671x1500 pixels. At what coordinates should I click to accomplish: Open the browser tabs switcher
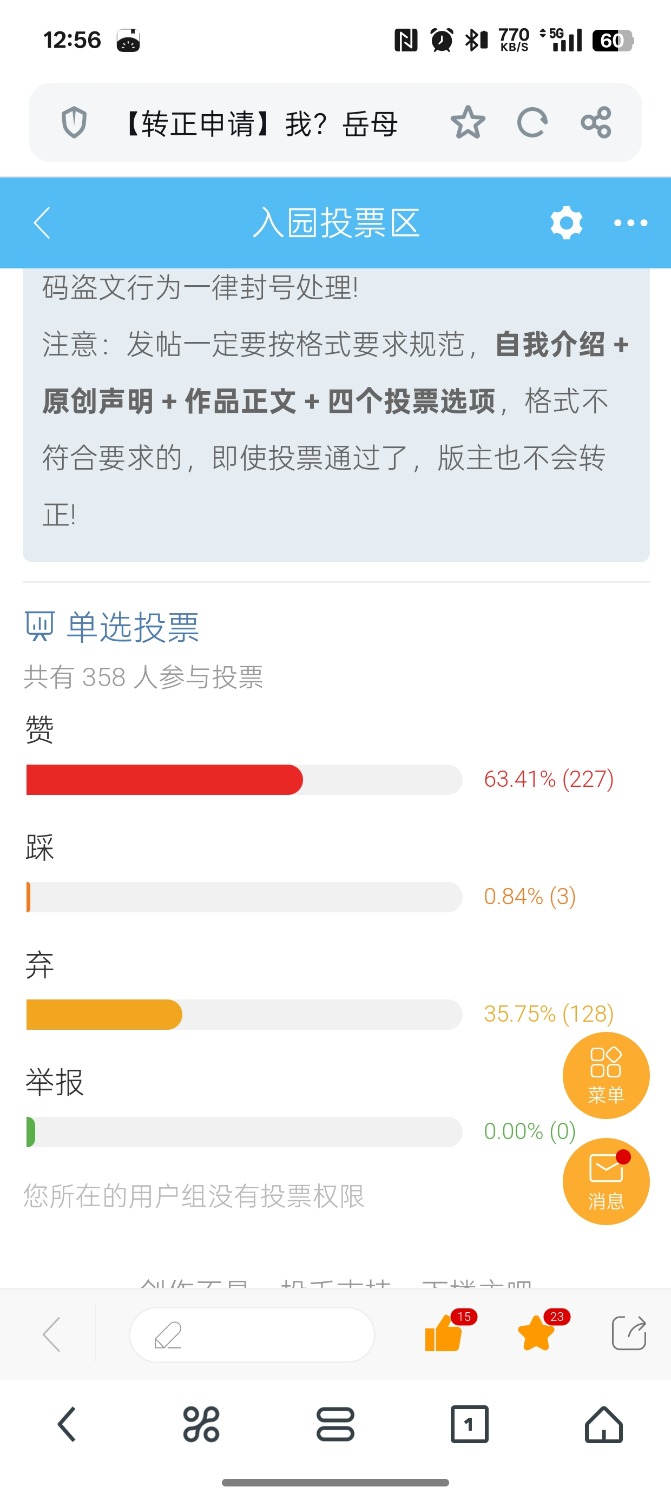click(469, 1424)
